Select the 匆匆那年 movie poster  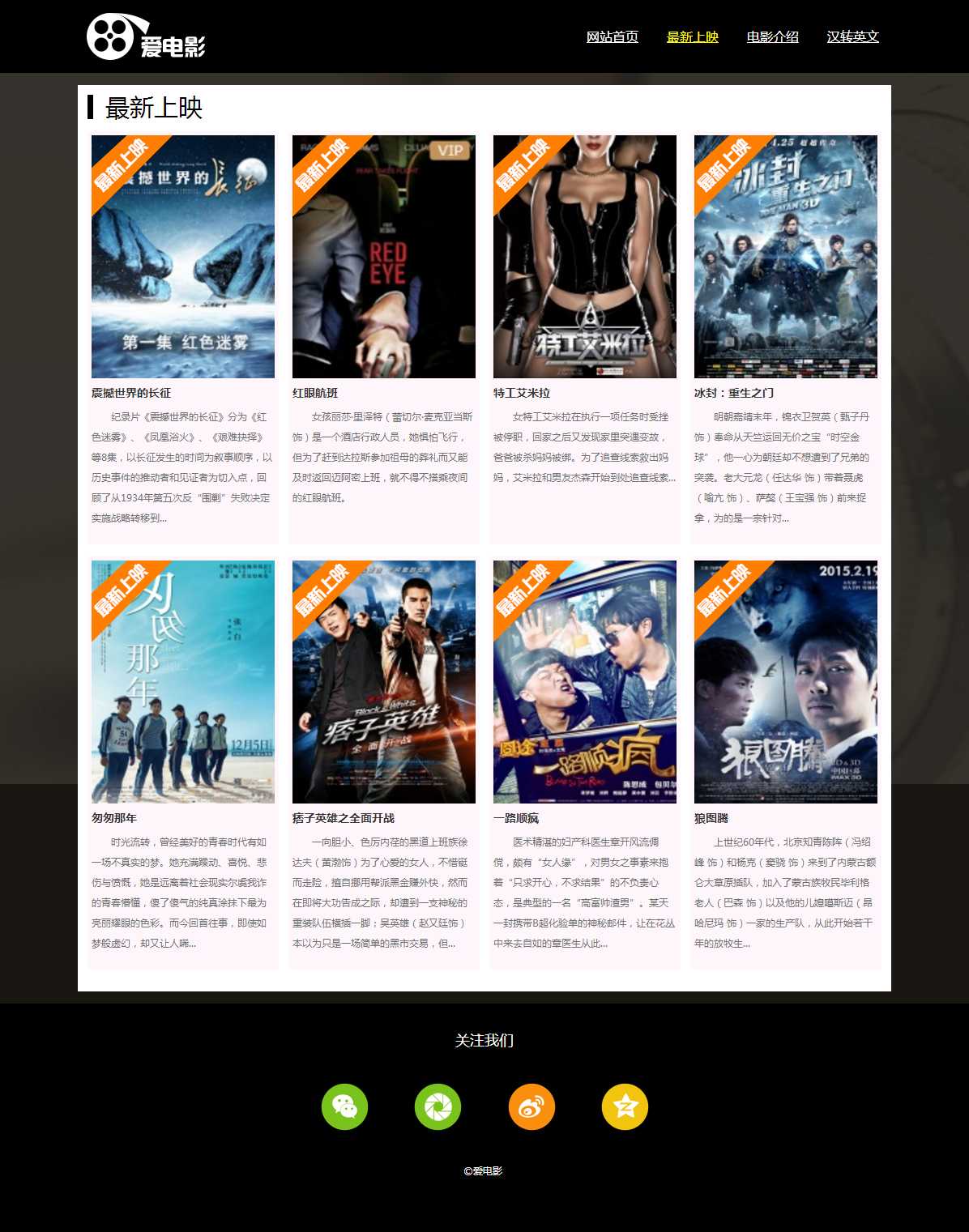coord(182,682)
